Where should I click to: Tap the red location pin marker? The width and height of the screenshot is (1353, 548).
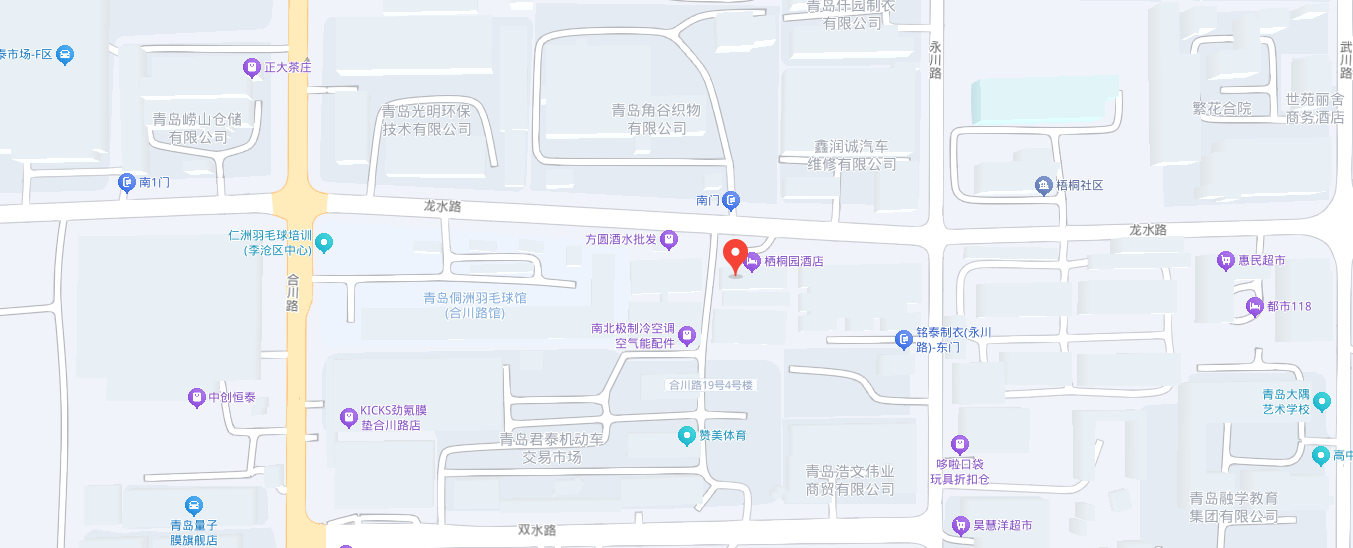tap(735, 256)
